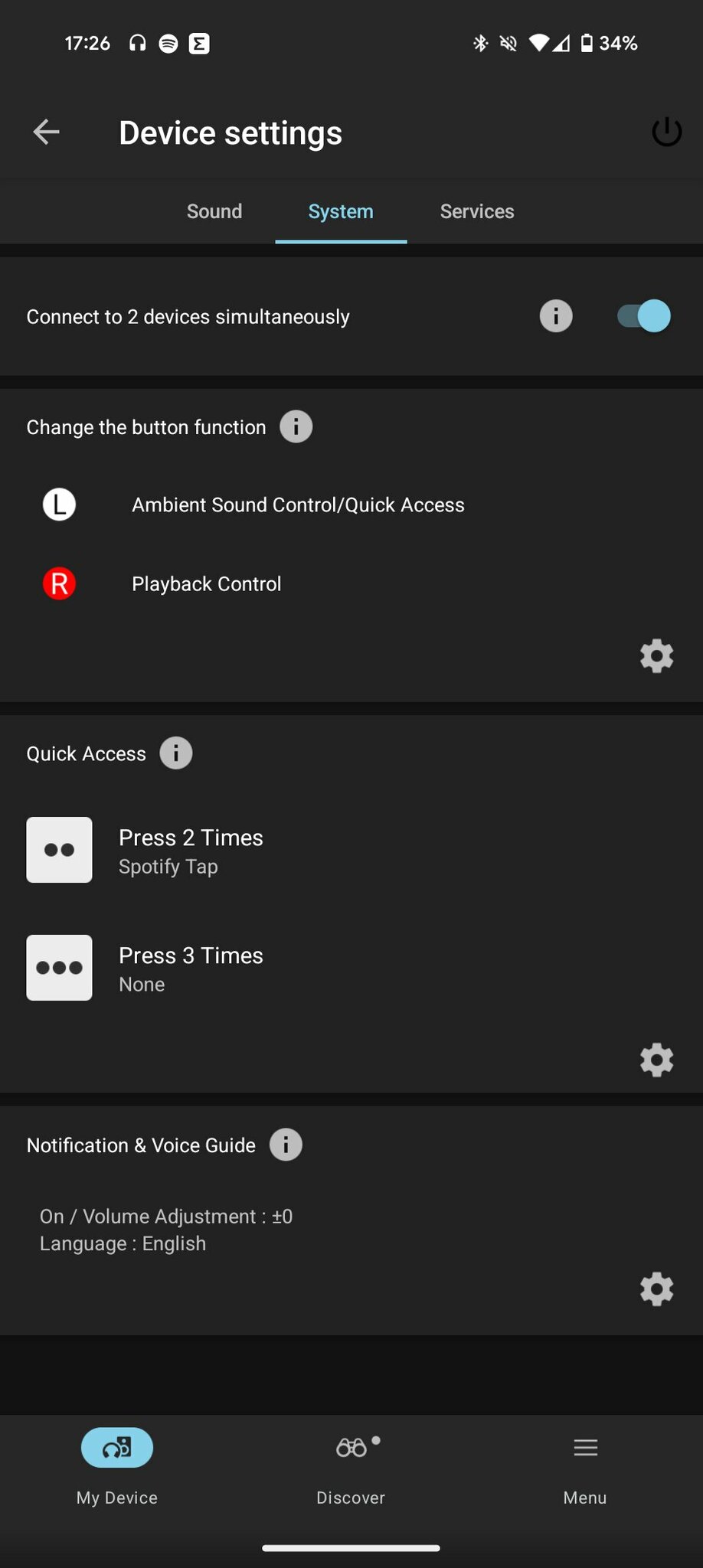The image size is (703, 1568).
Task: Show Quick Access info
Action: click(176, 753)
